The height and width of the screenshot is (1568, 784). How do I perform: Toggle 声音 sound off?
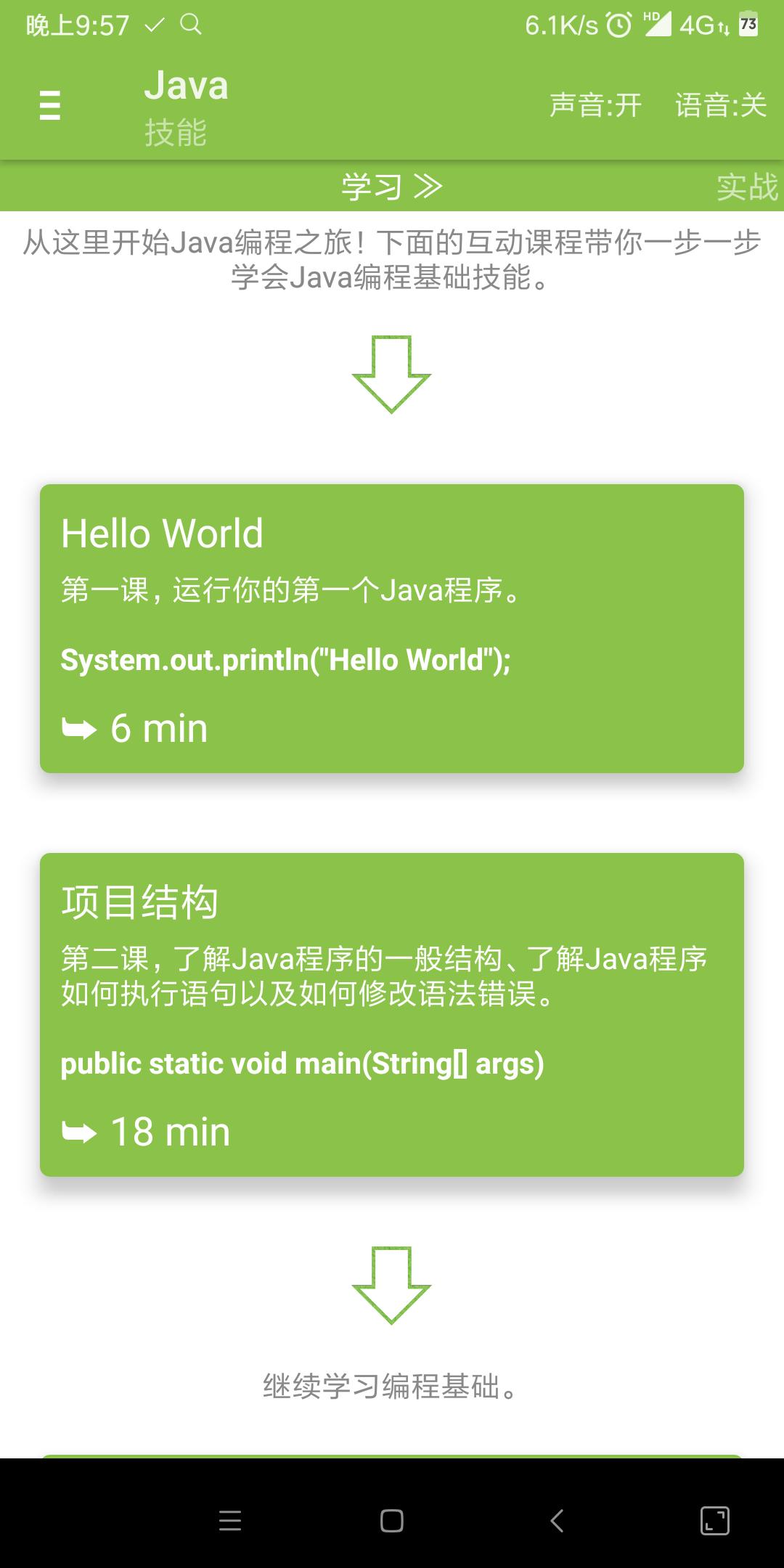[x=595, y=106]
